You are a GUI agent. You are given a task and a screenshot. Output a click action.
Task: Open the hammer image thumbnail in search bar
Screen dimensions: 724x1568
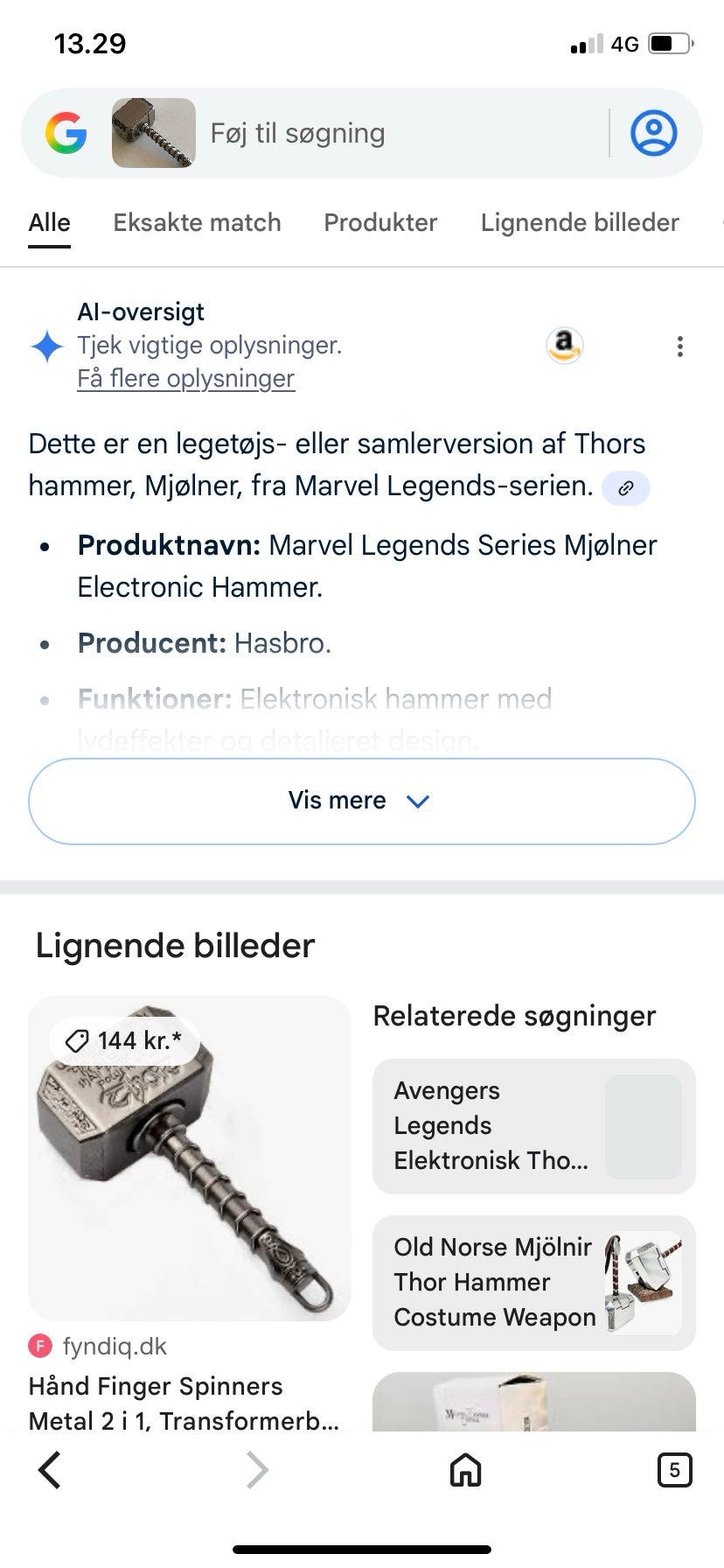(x=153, y=133)
